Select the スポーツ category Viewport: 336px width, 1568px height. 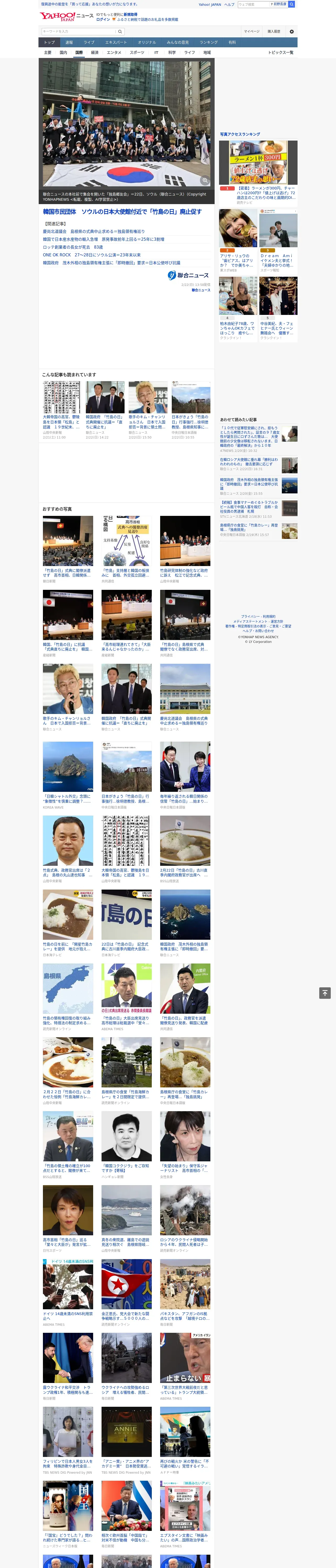click(137, 52)
